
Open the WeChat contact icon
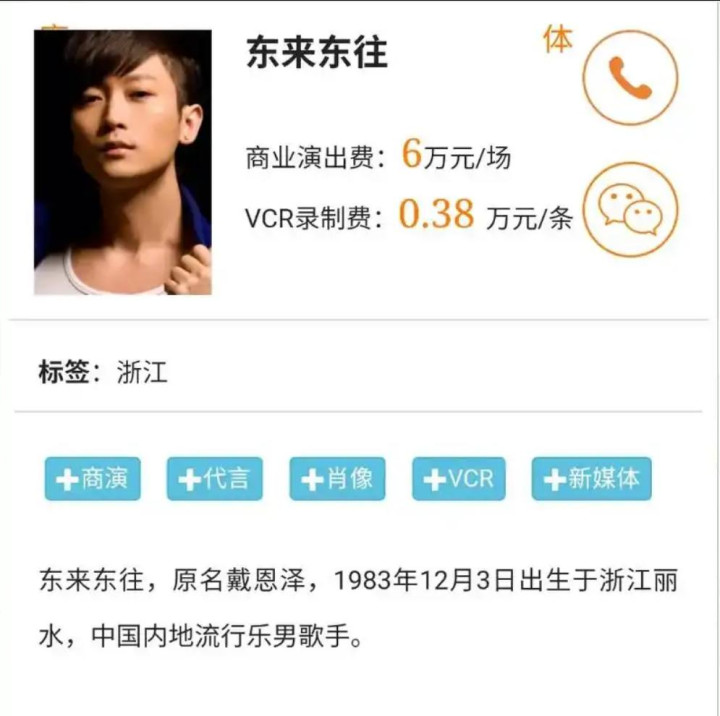630,209
